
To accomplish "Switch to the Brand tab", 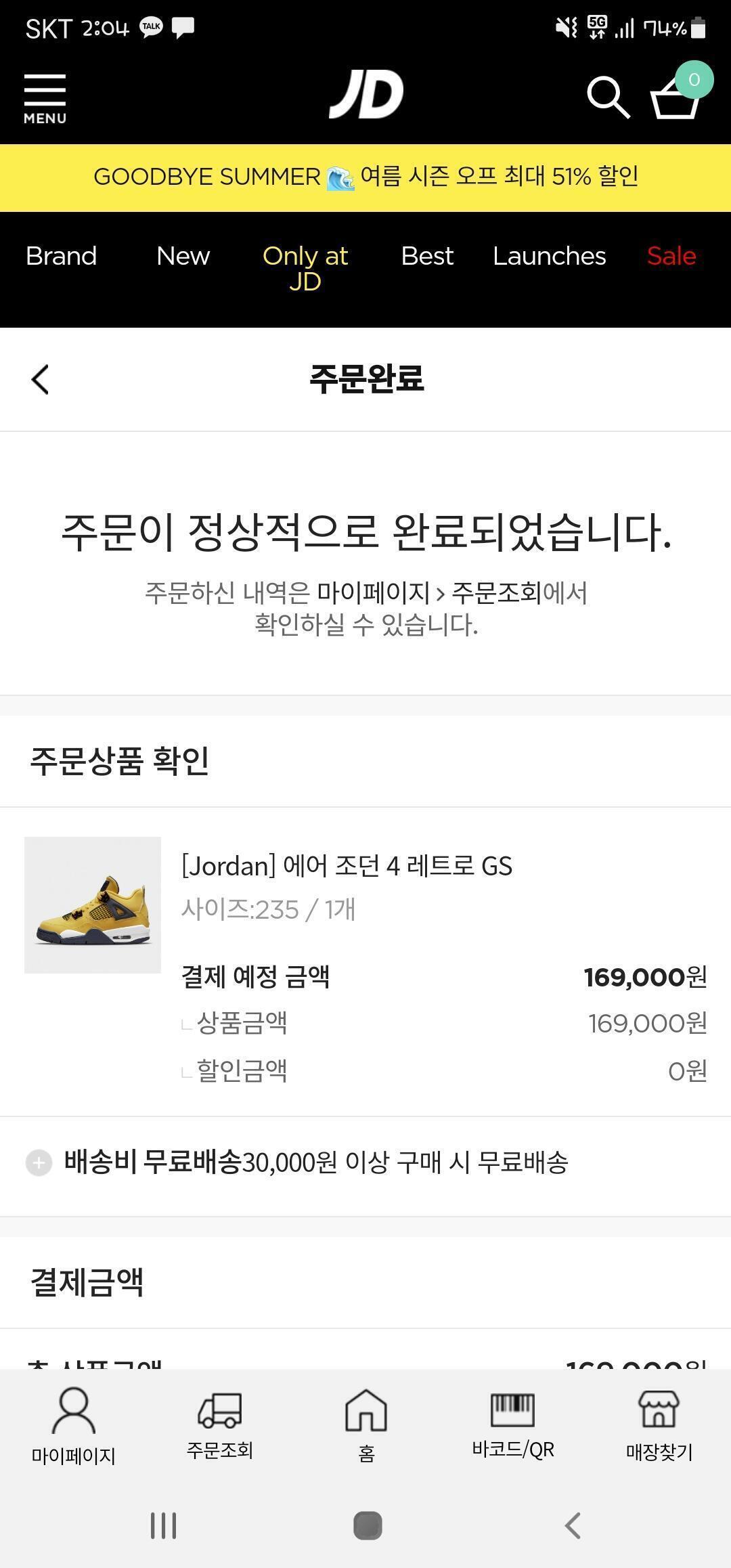I will pyautogui.click(x=61, y=256).
